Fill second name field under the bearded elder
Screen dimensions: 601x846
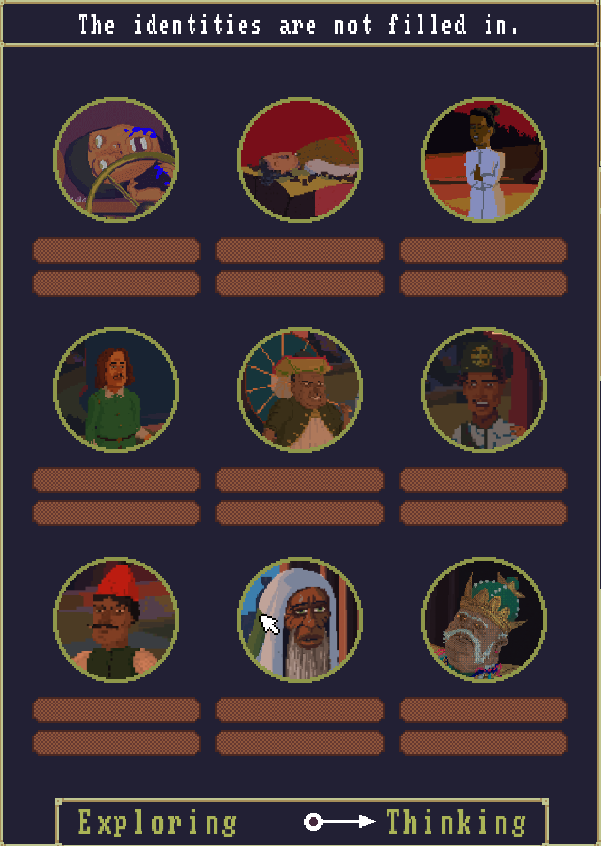point(300,743)
